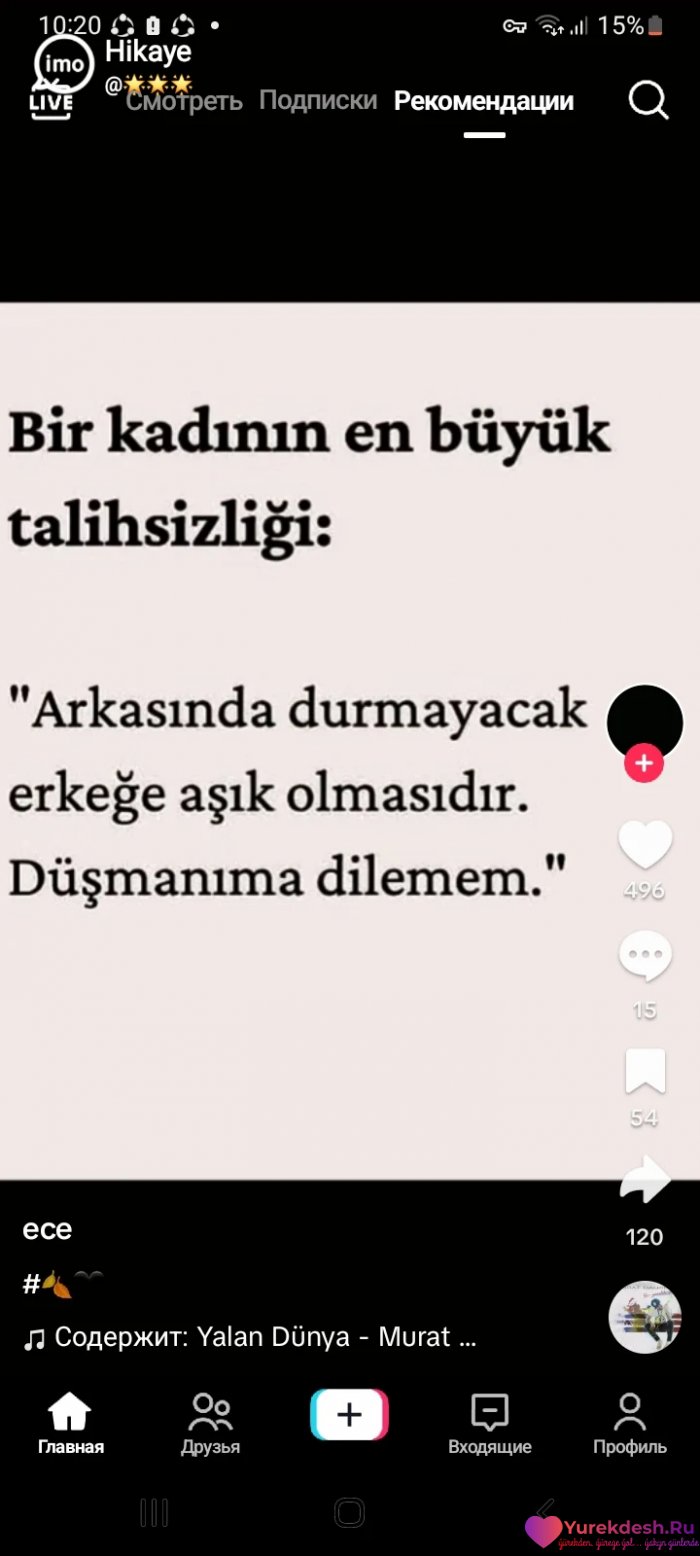Share this video via the arrow
This screenshot has height=1556, width=700.
point(644,1182)
